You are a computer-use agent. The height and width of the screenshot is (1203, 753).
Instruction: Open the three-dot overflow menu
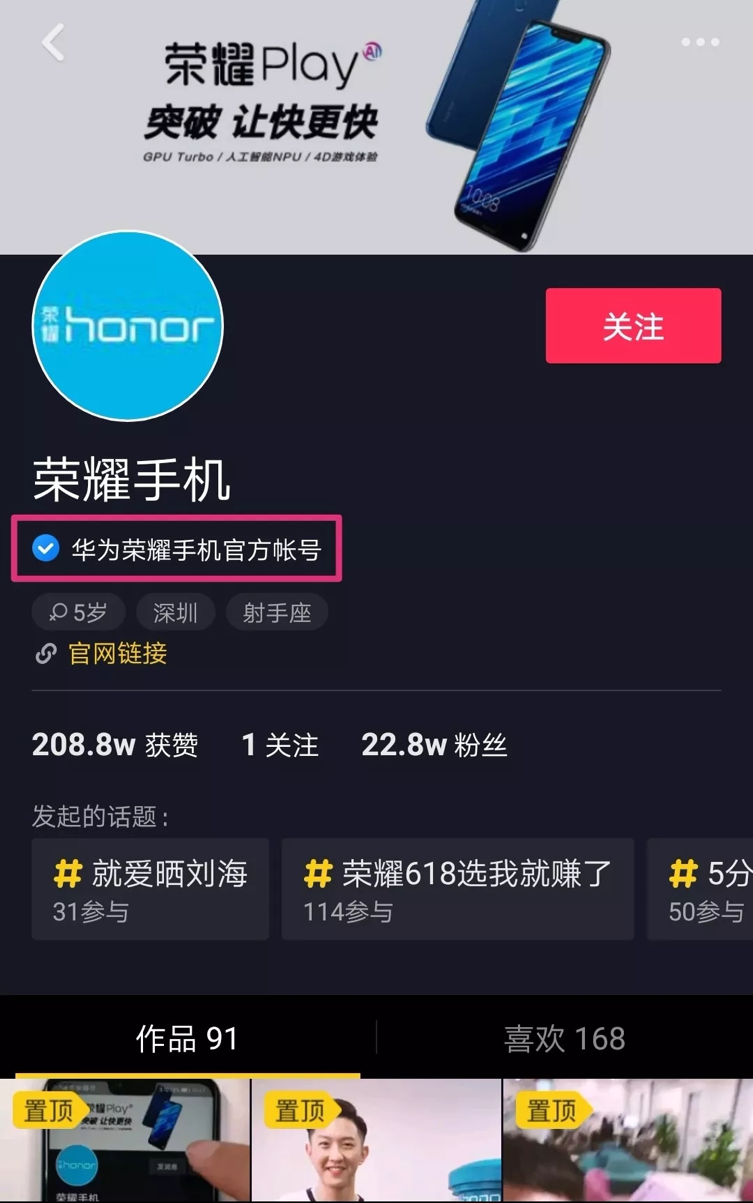[700, 42]
